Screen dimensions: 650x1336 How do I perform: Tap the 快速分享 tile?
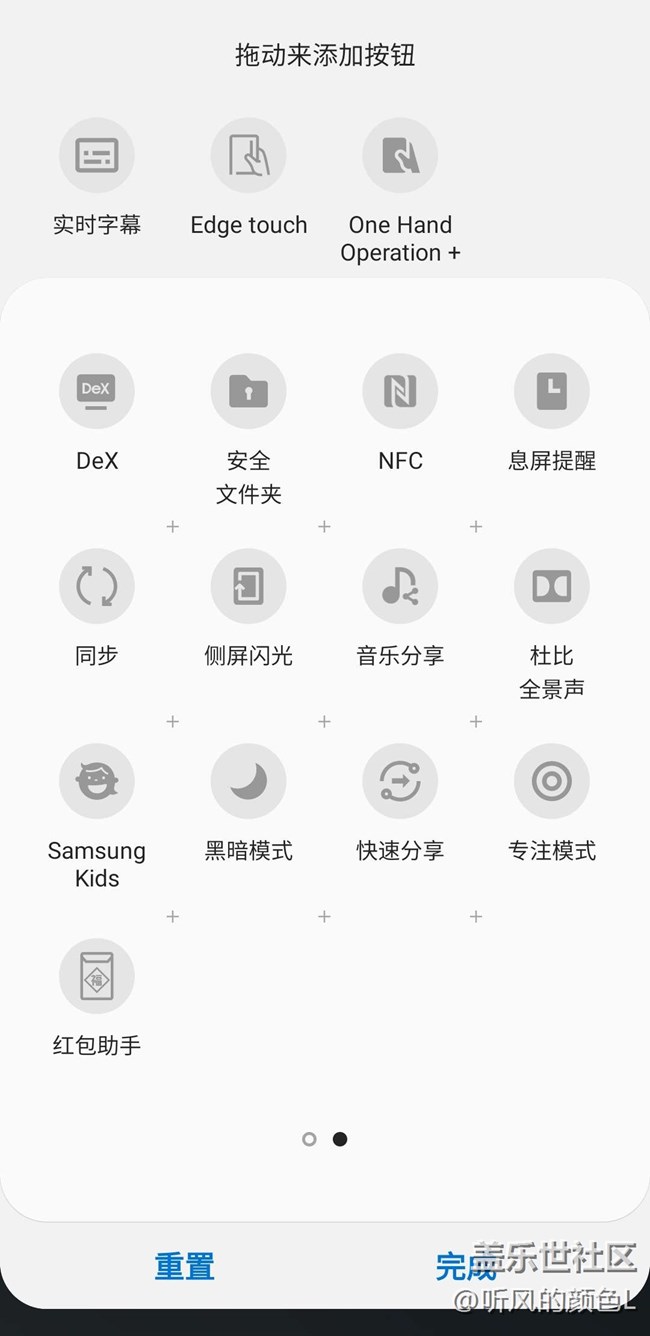click(400, 781)
